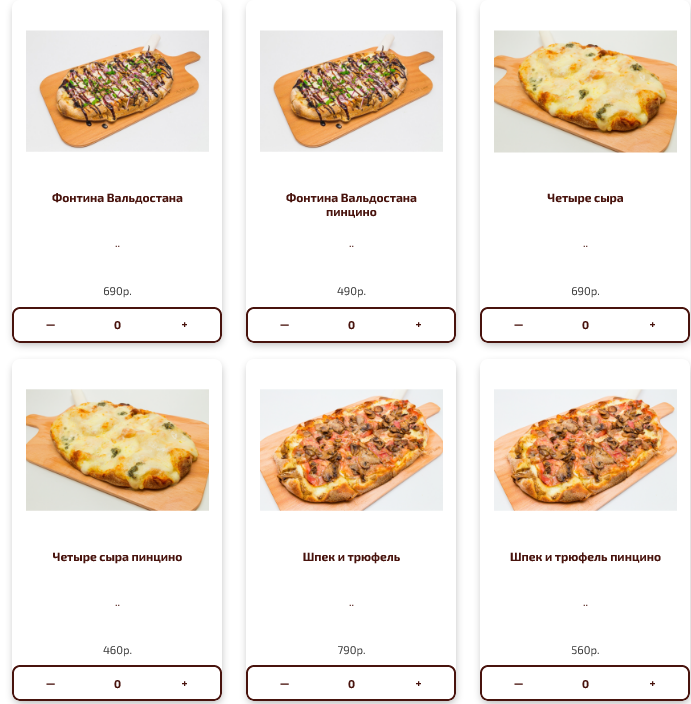Open the Четыре сыра 690р. photo
Viewport: 691px width, 704px height.
click(585, 91)
